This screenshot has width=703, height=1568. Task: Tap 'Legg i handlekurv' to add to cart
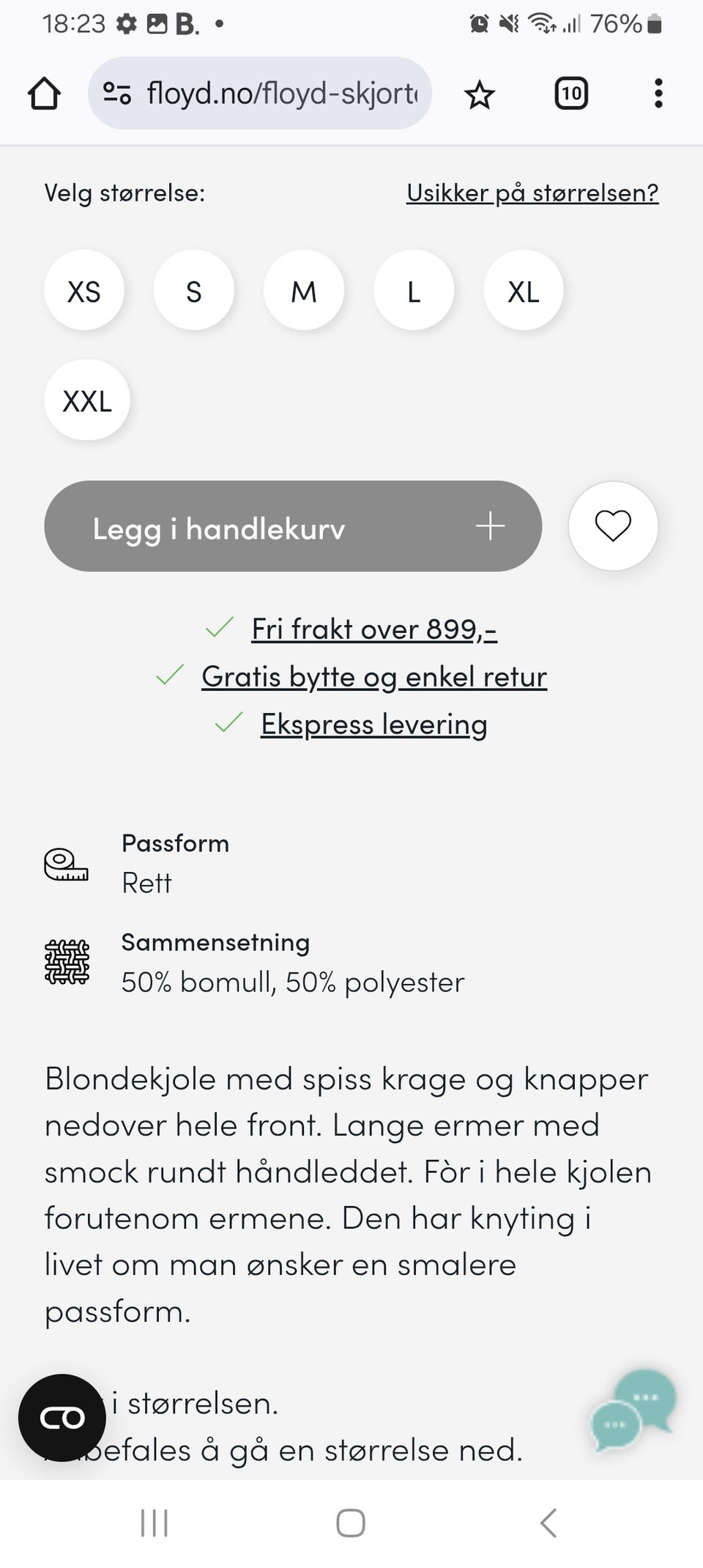click(293, 526)
